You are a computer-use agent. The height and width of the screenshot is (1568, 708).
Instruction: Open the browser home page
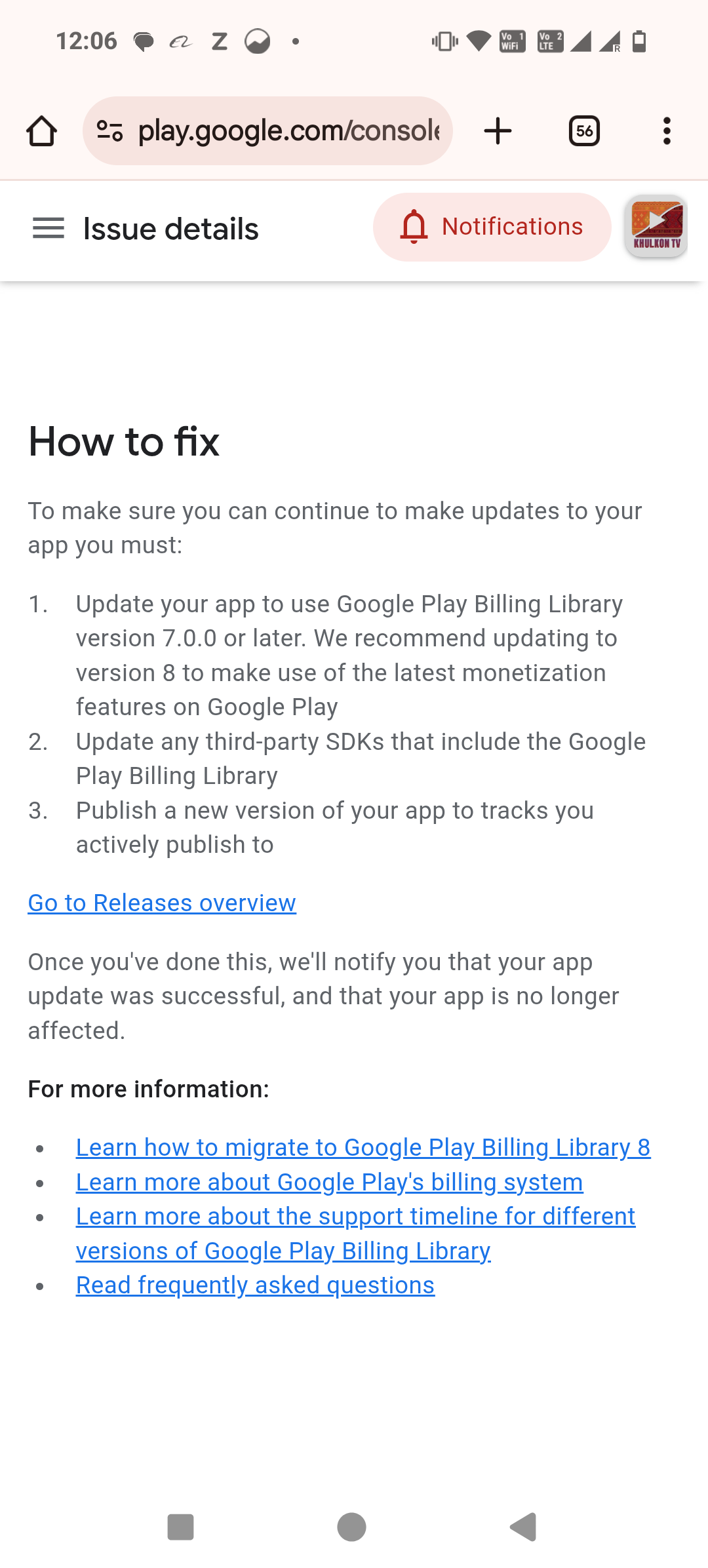(x=41, y=131)
